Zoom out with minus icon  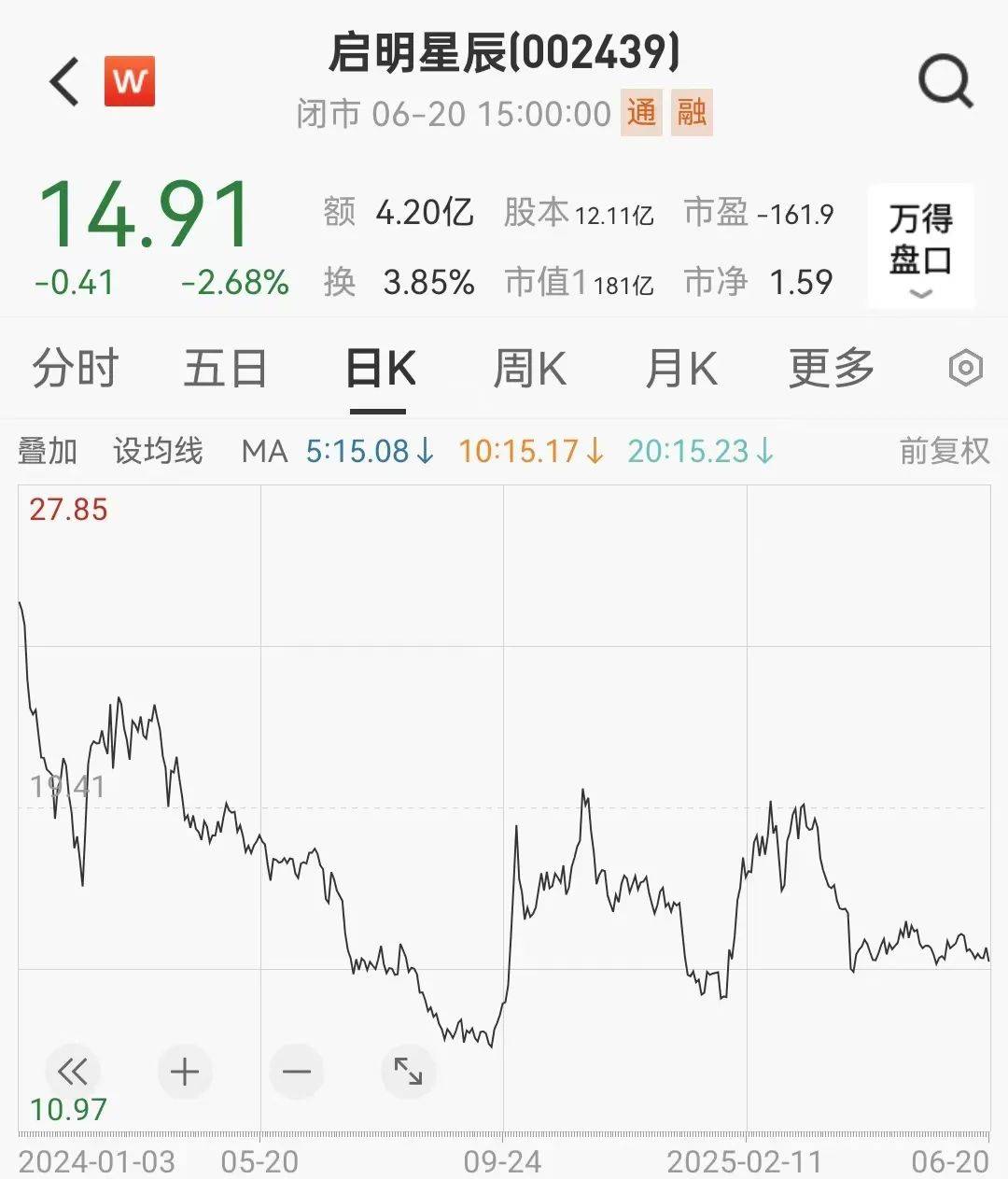[x=297, y=1072]
